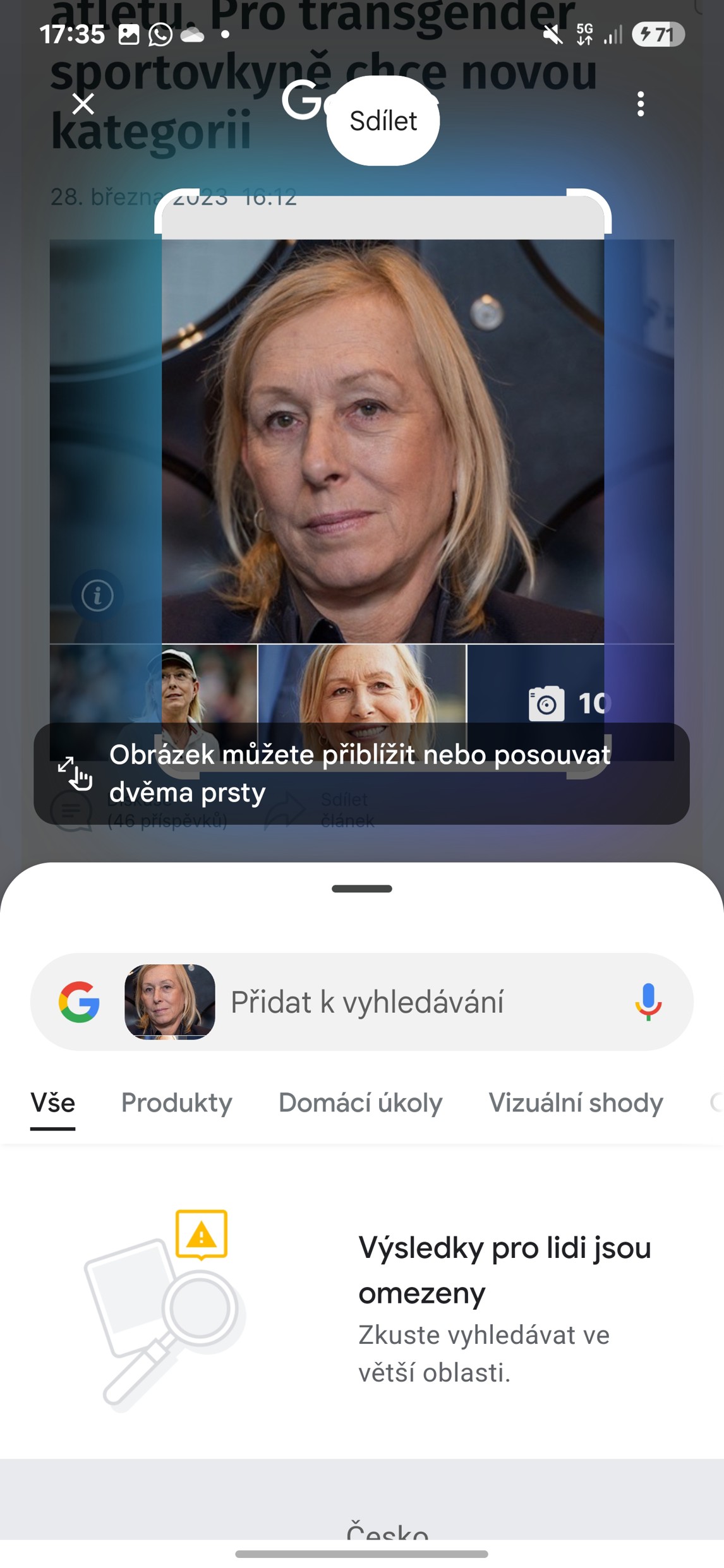Switch to the Vizuální shody tab

pyautogui.click(x=576, y=1103)
